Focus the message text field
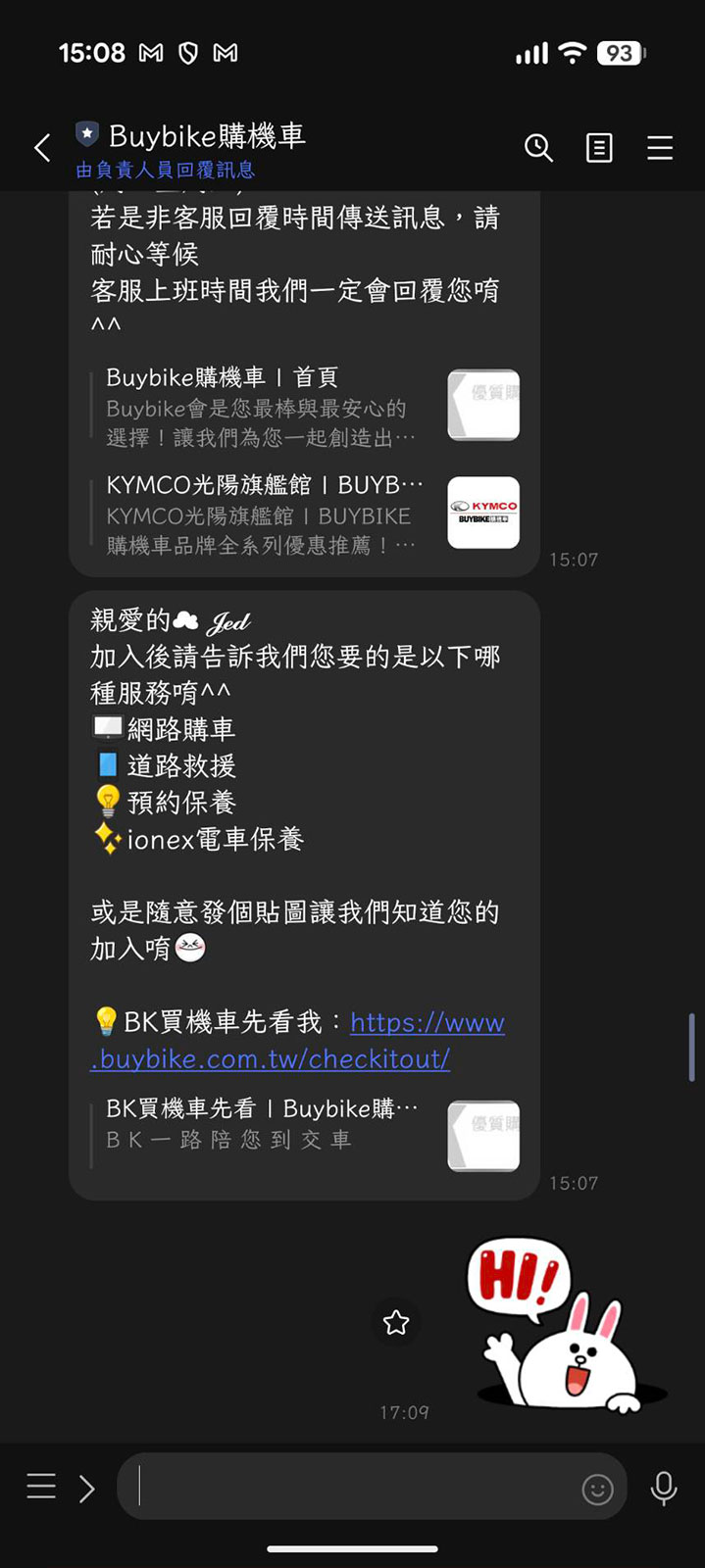The image size is (705, 1568). (353, 1487)
